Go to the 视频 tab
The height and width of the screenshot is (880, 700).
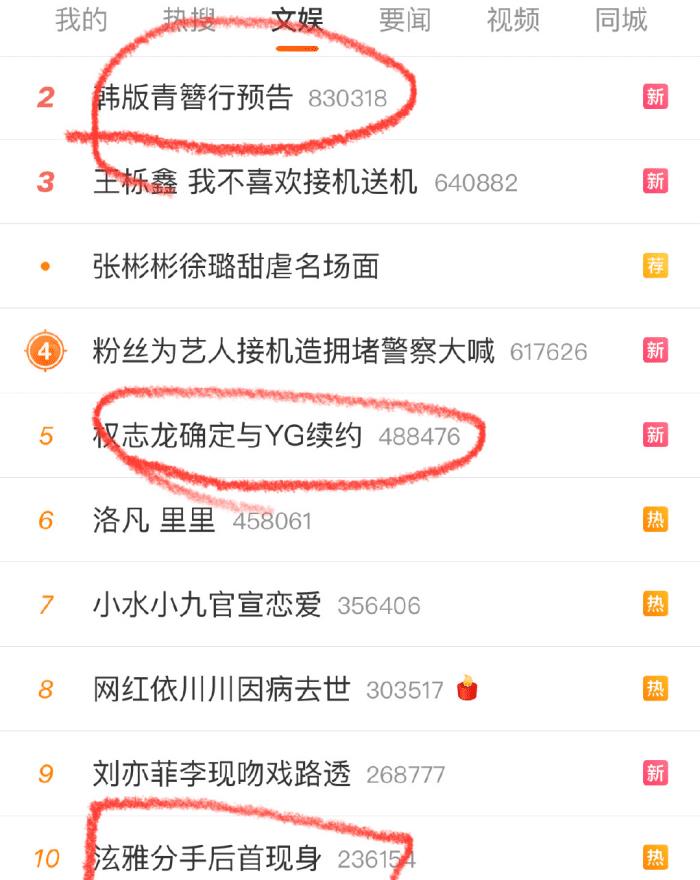pos(513,20)
